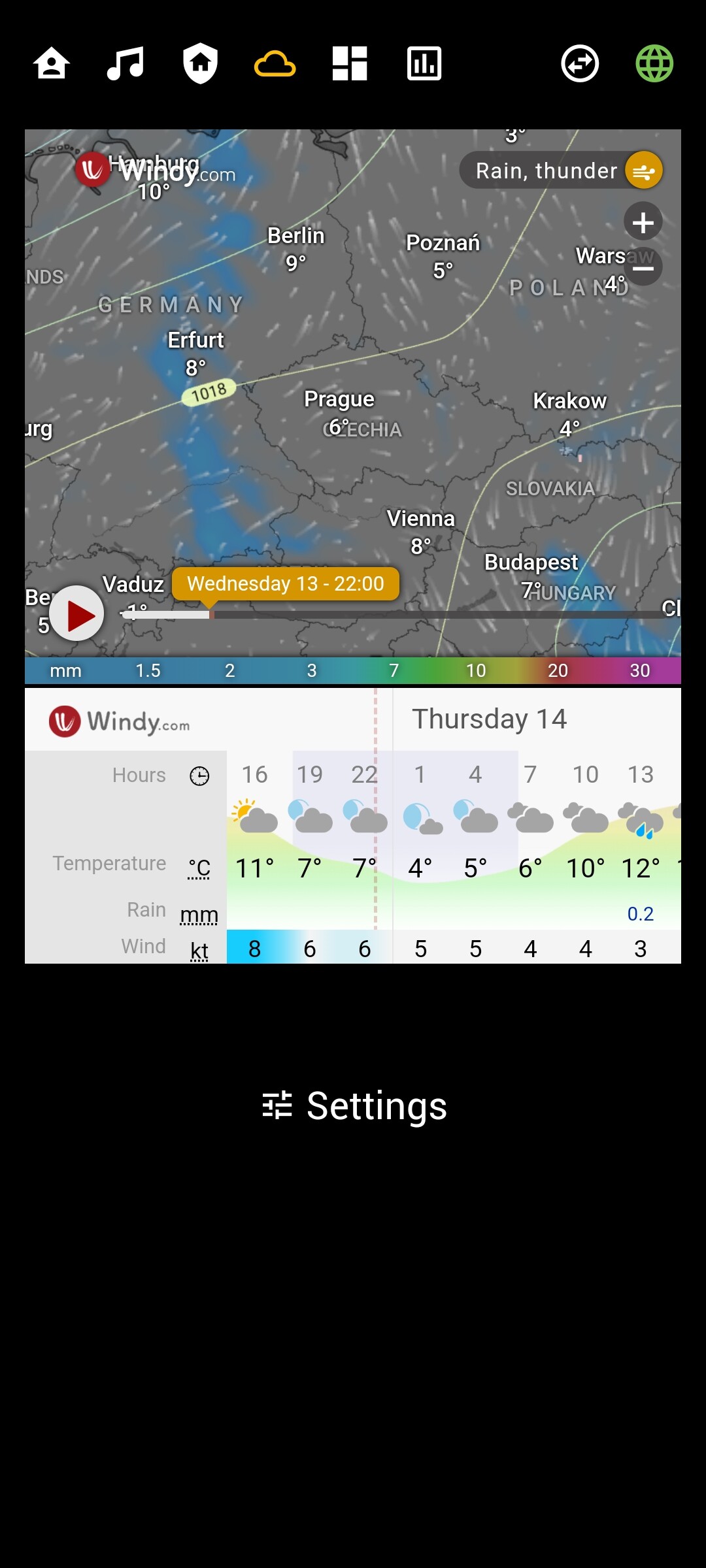The width and height of the screenshot is (706, 1568).
Task: Change the temperature unit °C
Action: tap(199, 868)
